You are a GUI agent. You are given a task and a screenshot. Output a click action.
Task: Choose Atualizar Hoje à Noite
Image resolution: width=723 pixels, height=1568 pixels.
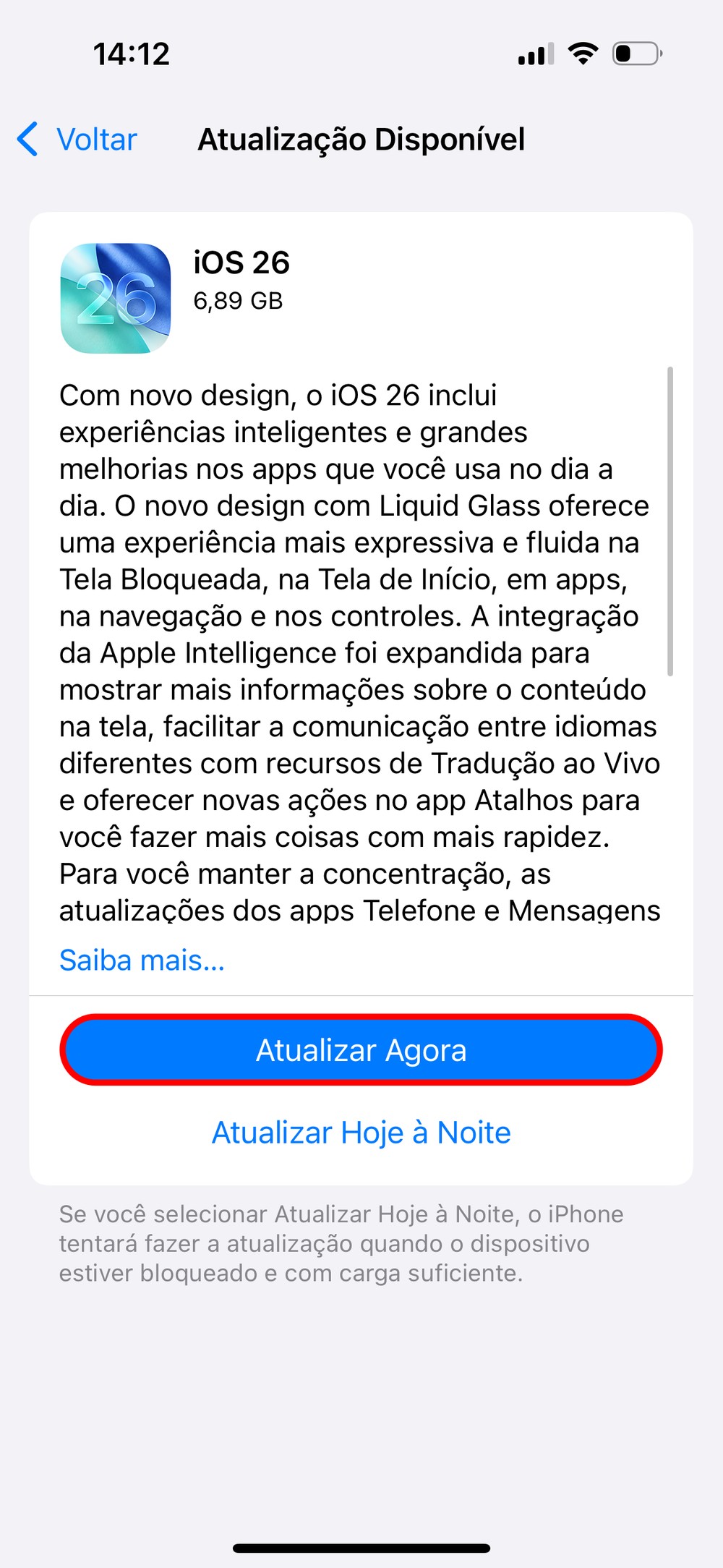tap(361, 1133)
